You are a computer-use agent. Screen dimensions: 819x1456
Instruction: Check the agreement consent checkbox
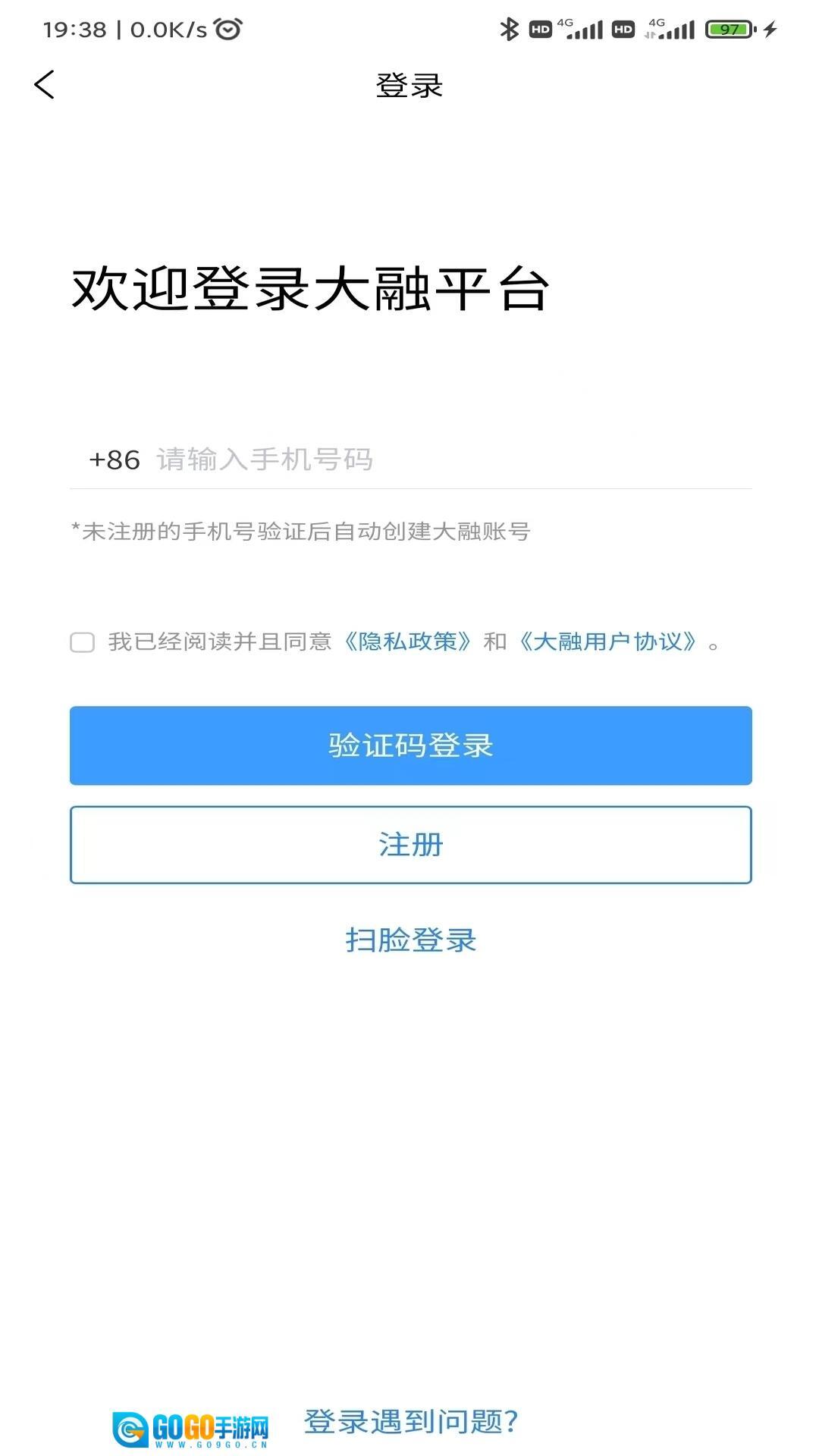(x=82, y=642)
